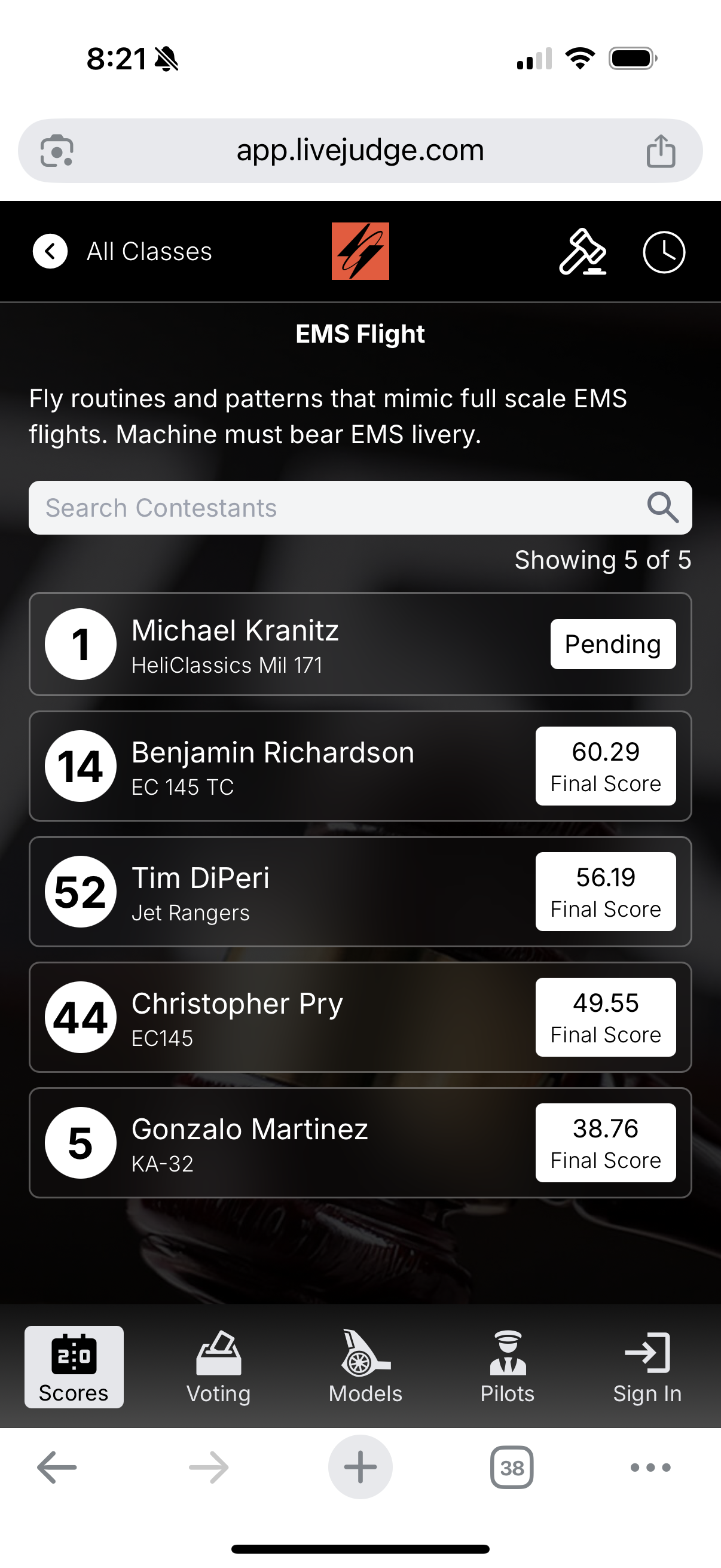Go to the Pilots tab

pyautogui.click(x=508, y=1367)
